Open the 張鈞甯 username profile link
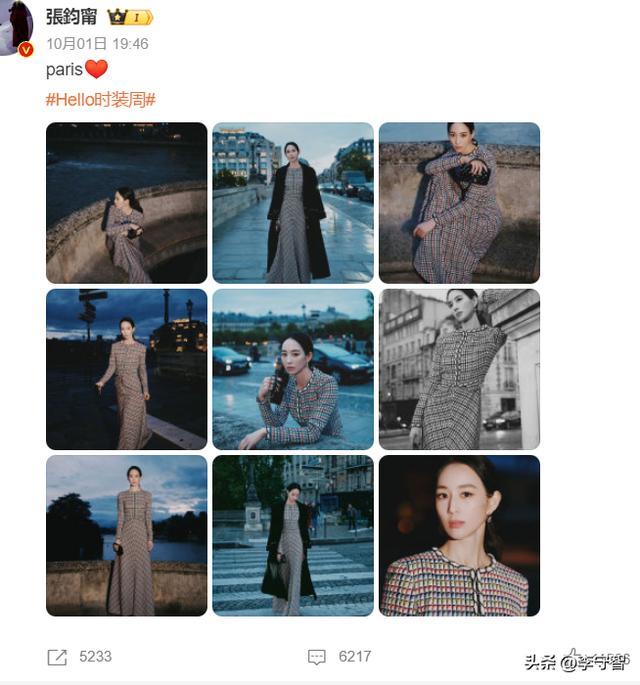Screen dimensions: 640x685 tap(73, 17)
